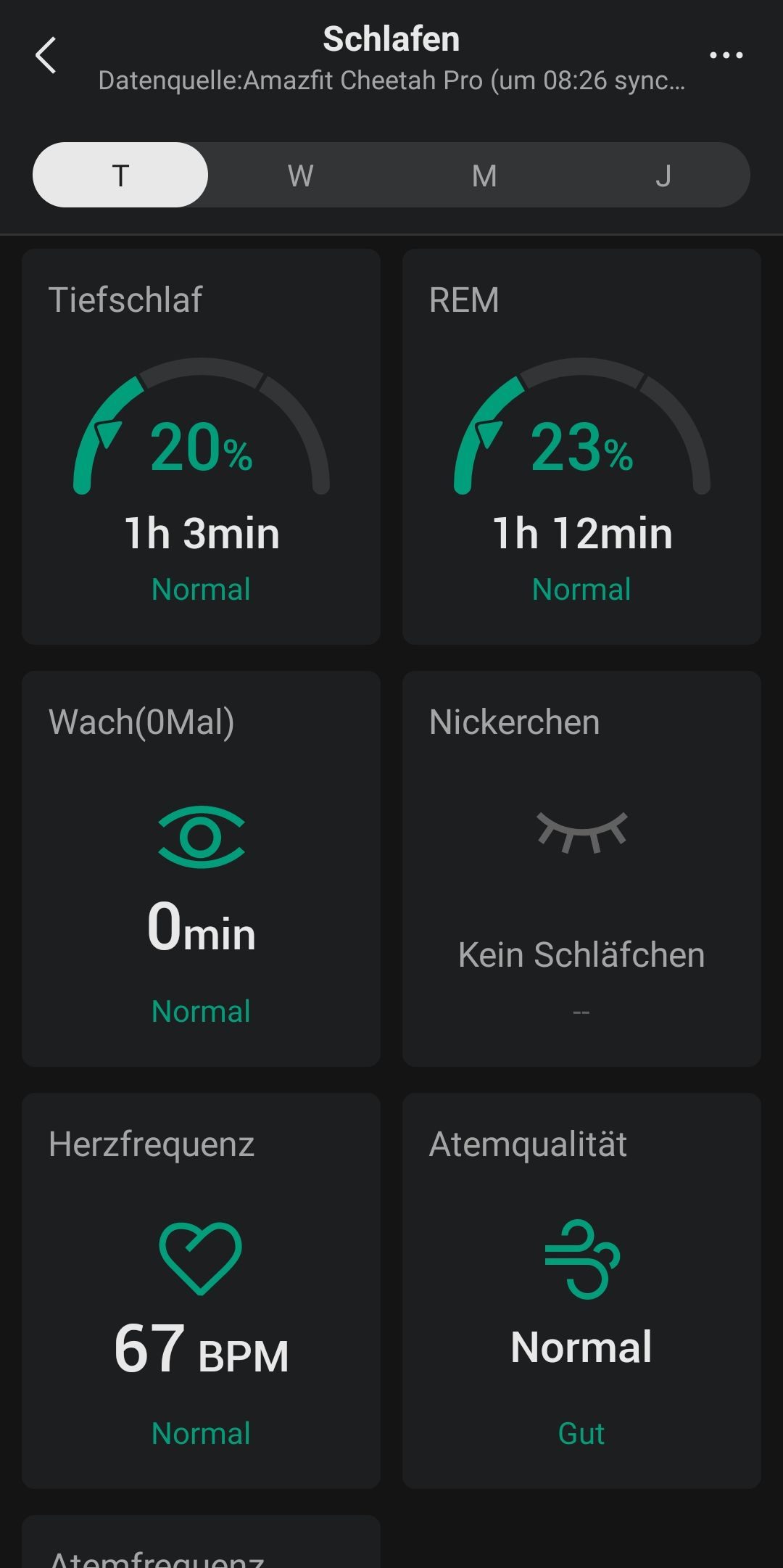Switch to the M month tab

coord(484,175)
